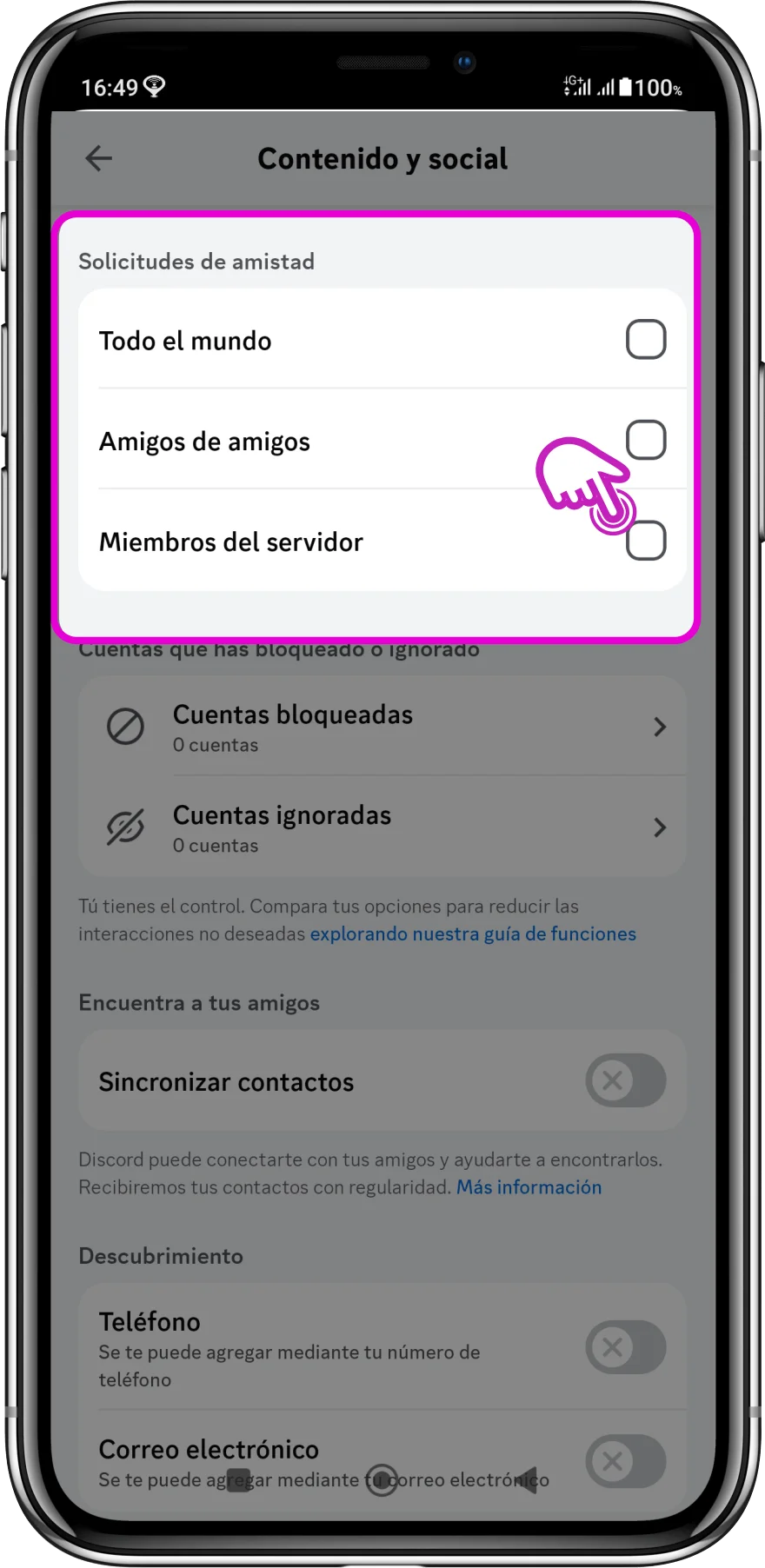Turn on Teléfono discovery

click(x=625, y=1347)
